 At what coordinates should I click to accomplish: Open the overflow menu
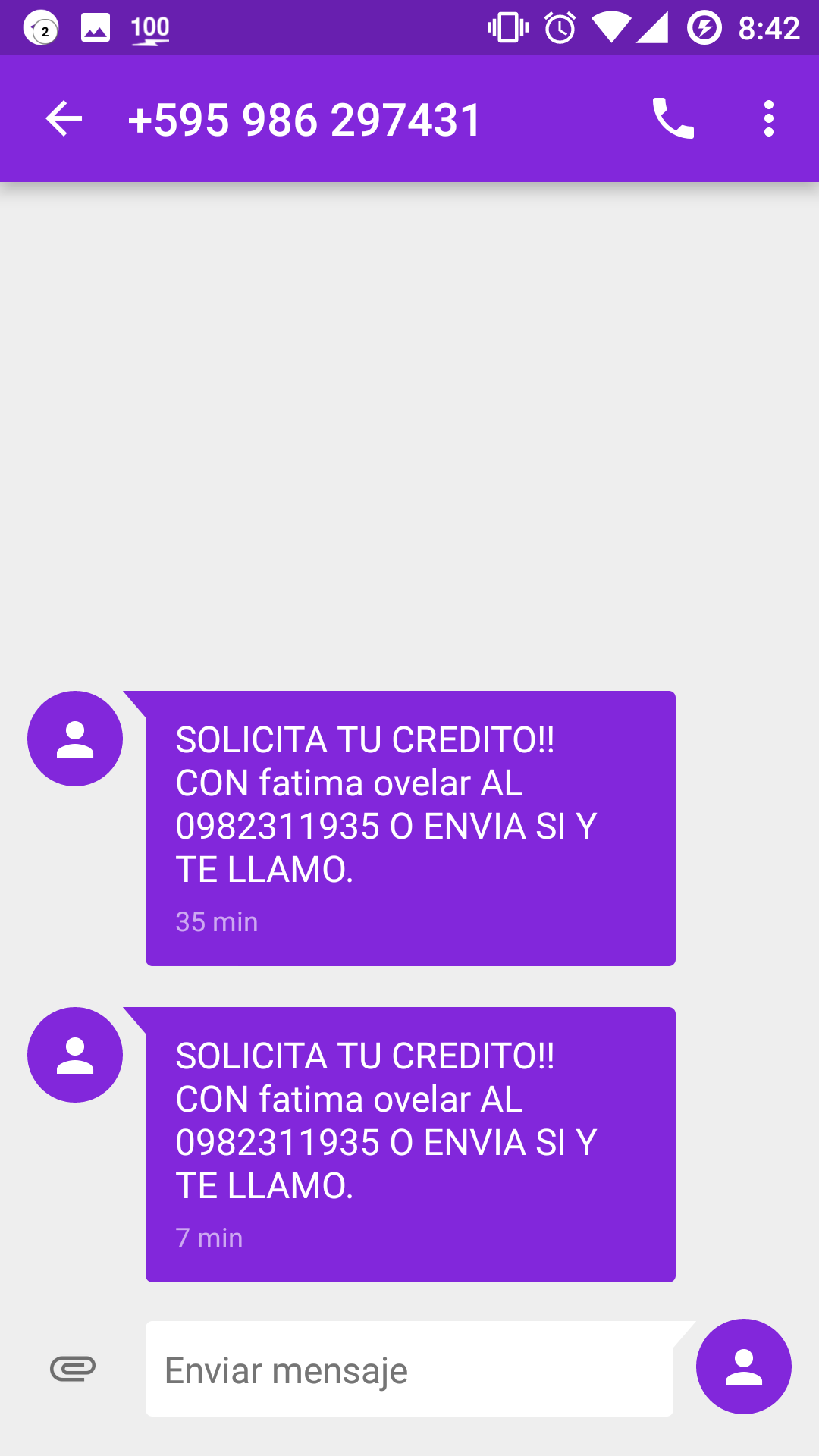[x=768, y=119]
